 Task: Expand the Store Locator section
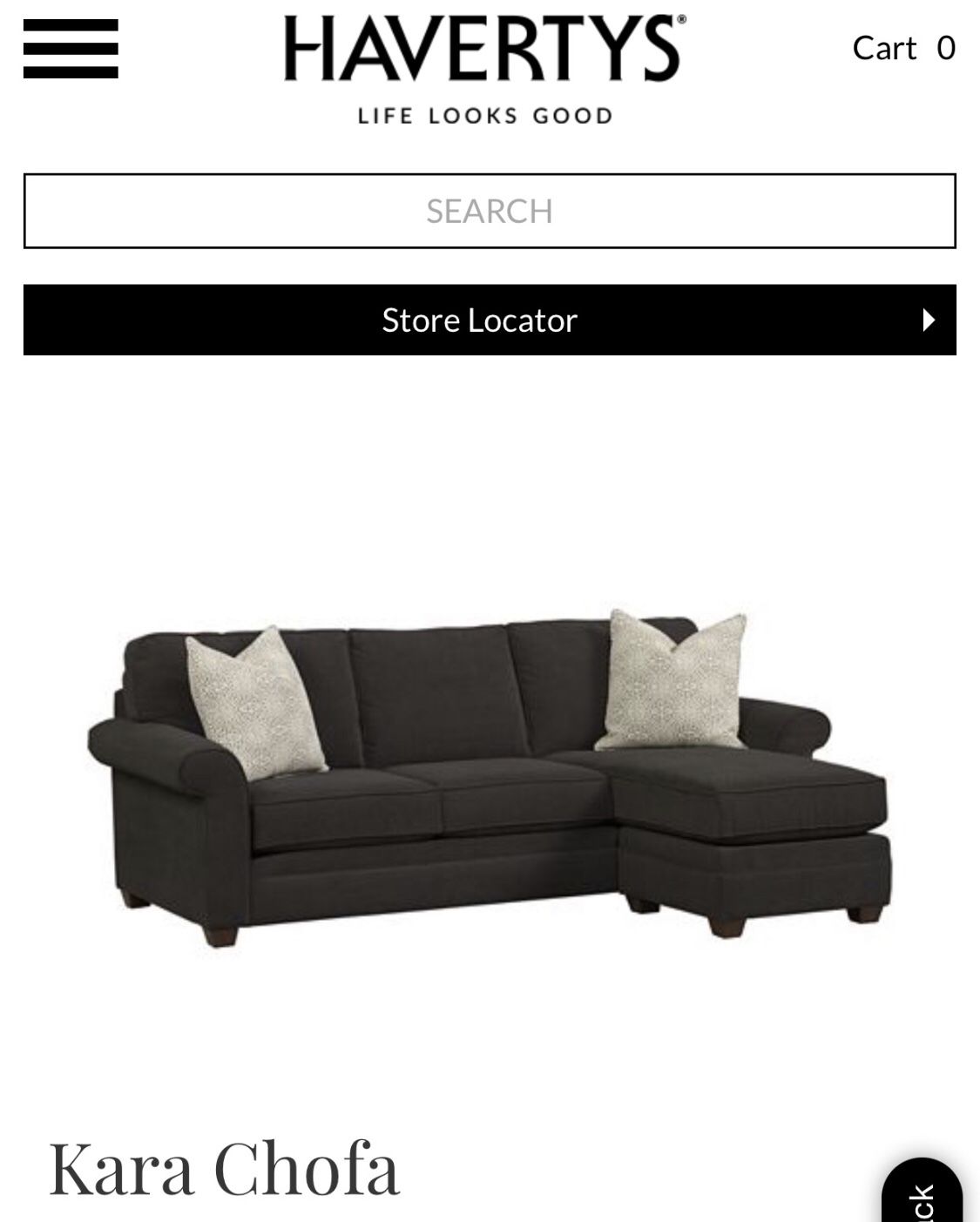[x=490, y=320]
